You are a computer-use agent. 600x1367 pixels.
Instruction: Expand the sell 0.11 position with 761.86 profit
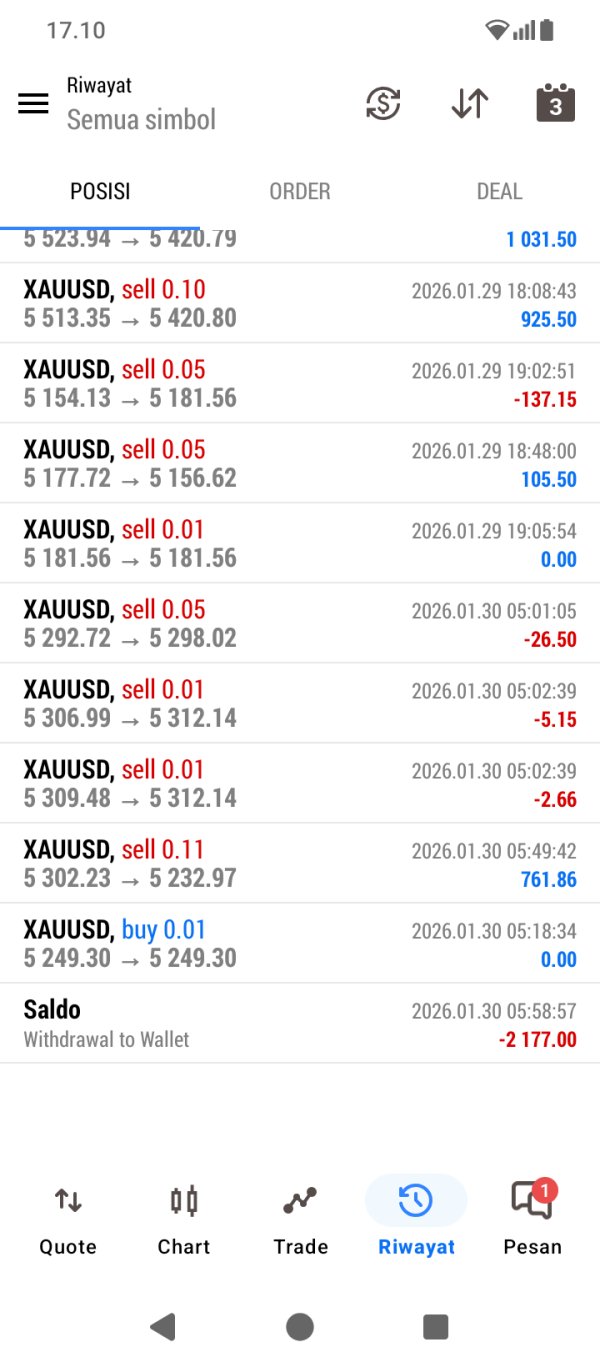click(x=300, y=864)
